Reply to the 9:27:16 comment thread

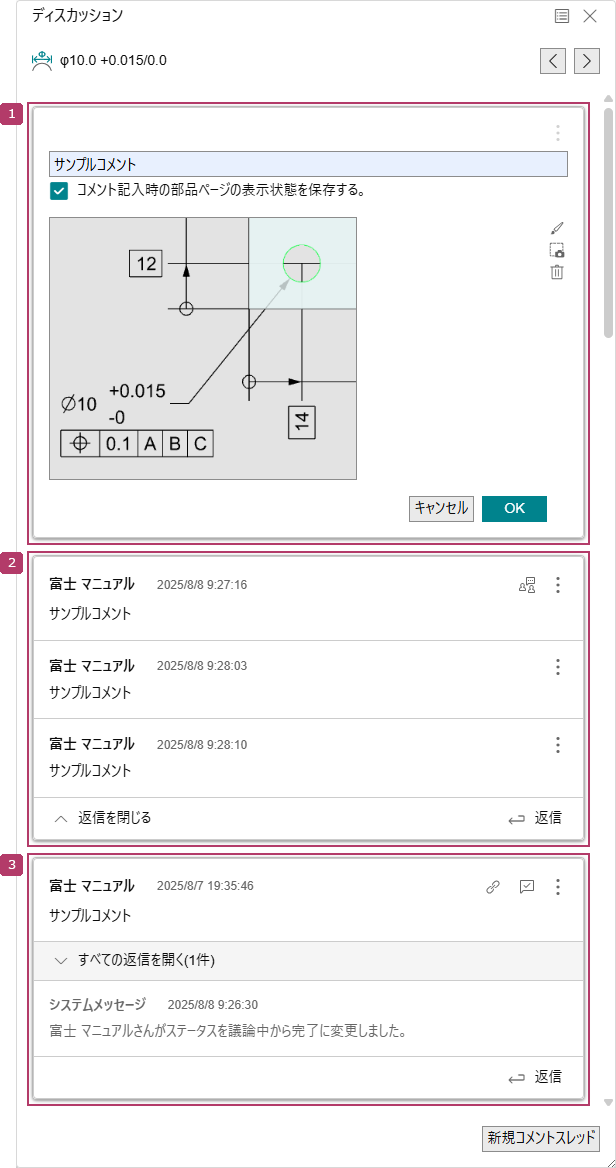click(x=535, y=818)
